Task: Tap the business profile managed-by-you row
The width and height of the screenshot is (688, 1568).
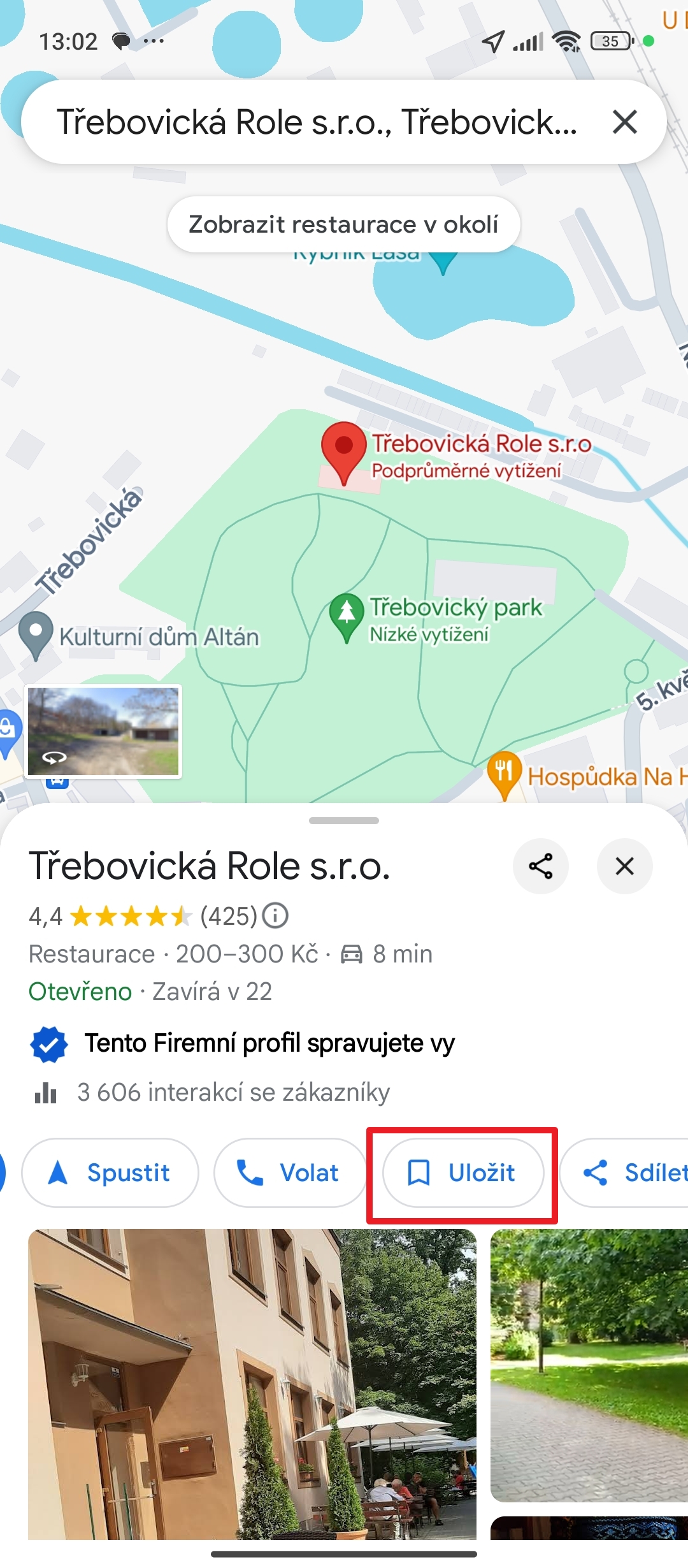Action: point(242,1043)
